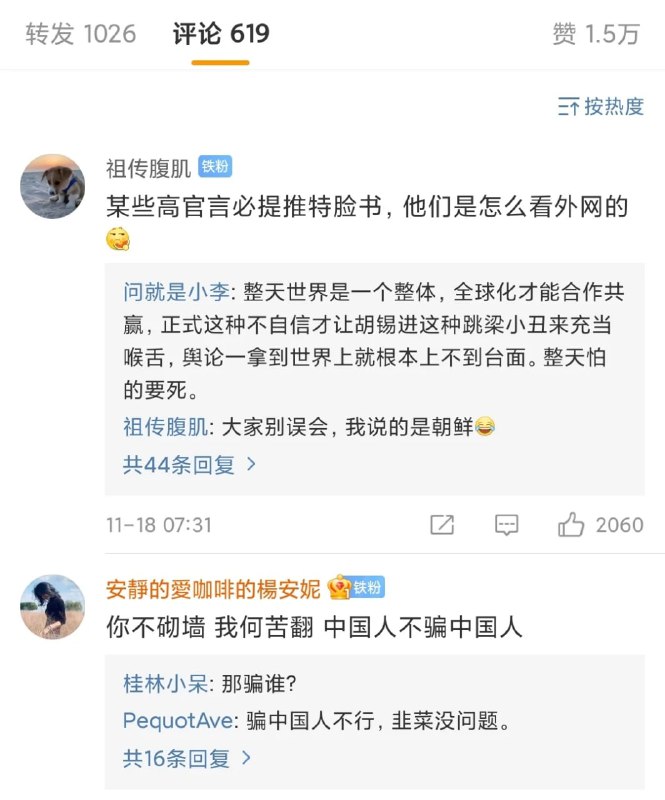Viewport: 665px width, 800px height.
Task: Change comment sorting via 按热度
Action: pyautogui.click(x=601, y=107)
